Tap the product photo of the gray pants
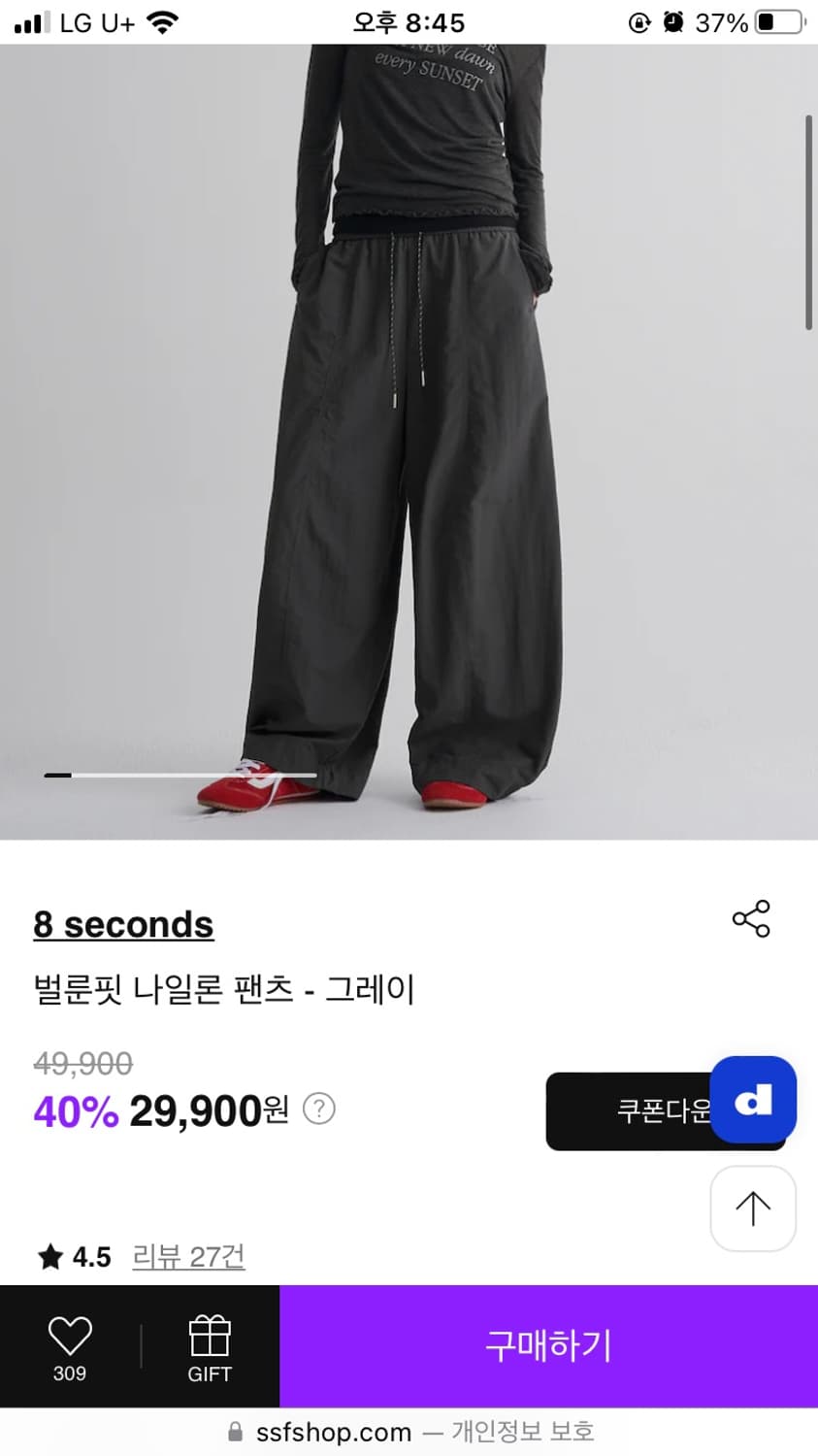Image resolution: width=818 pixels, height=1456 pixels. (408, 437)
